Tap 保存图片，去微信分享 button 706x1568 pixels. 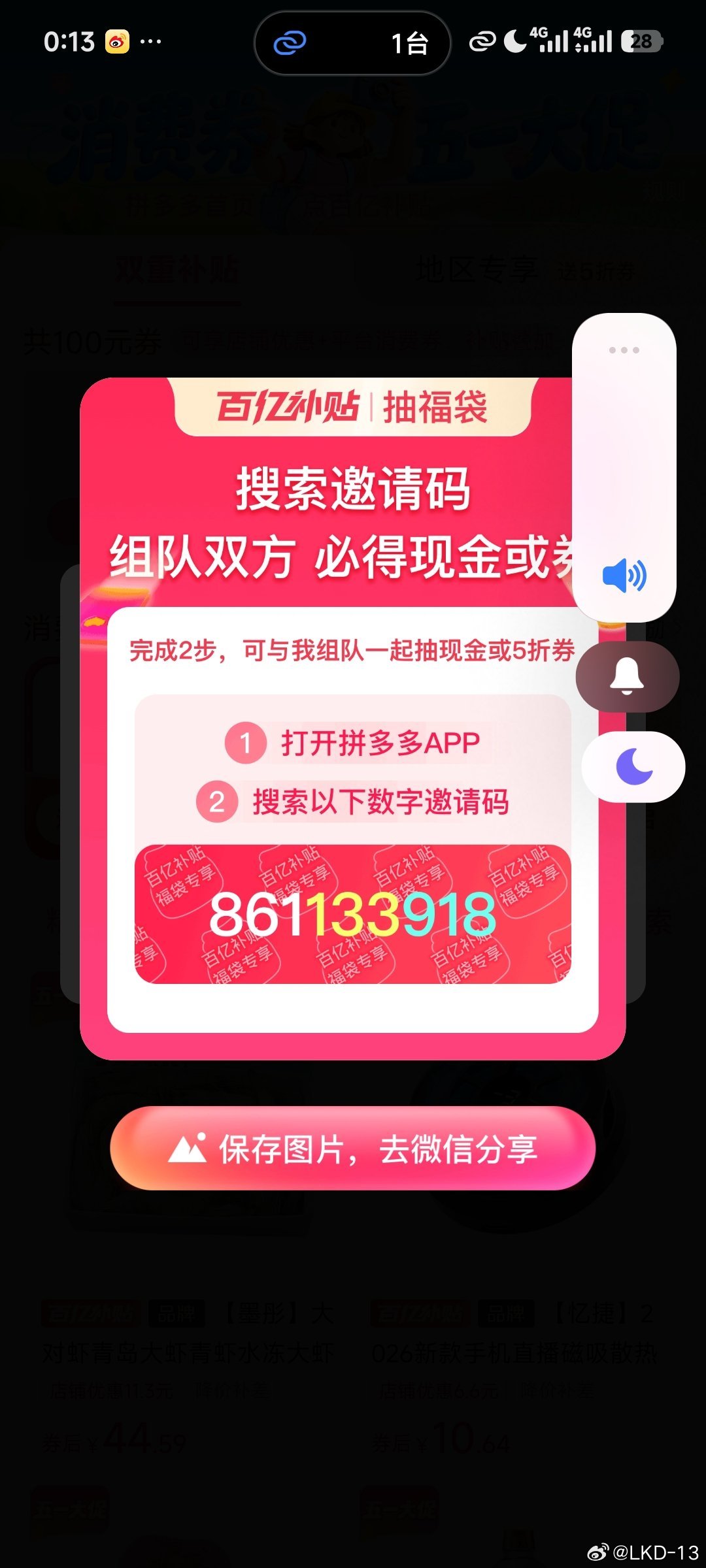(353, 1149)
